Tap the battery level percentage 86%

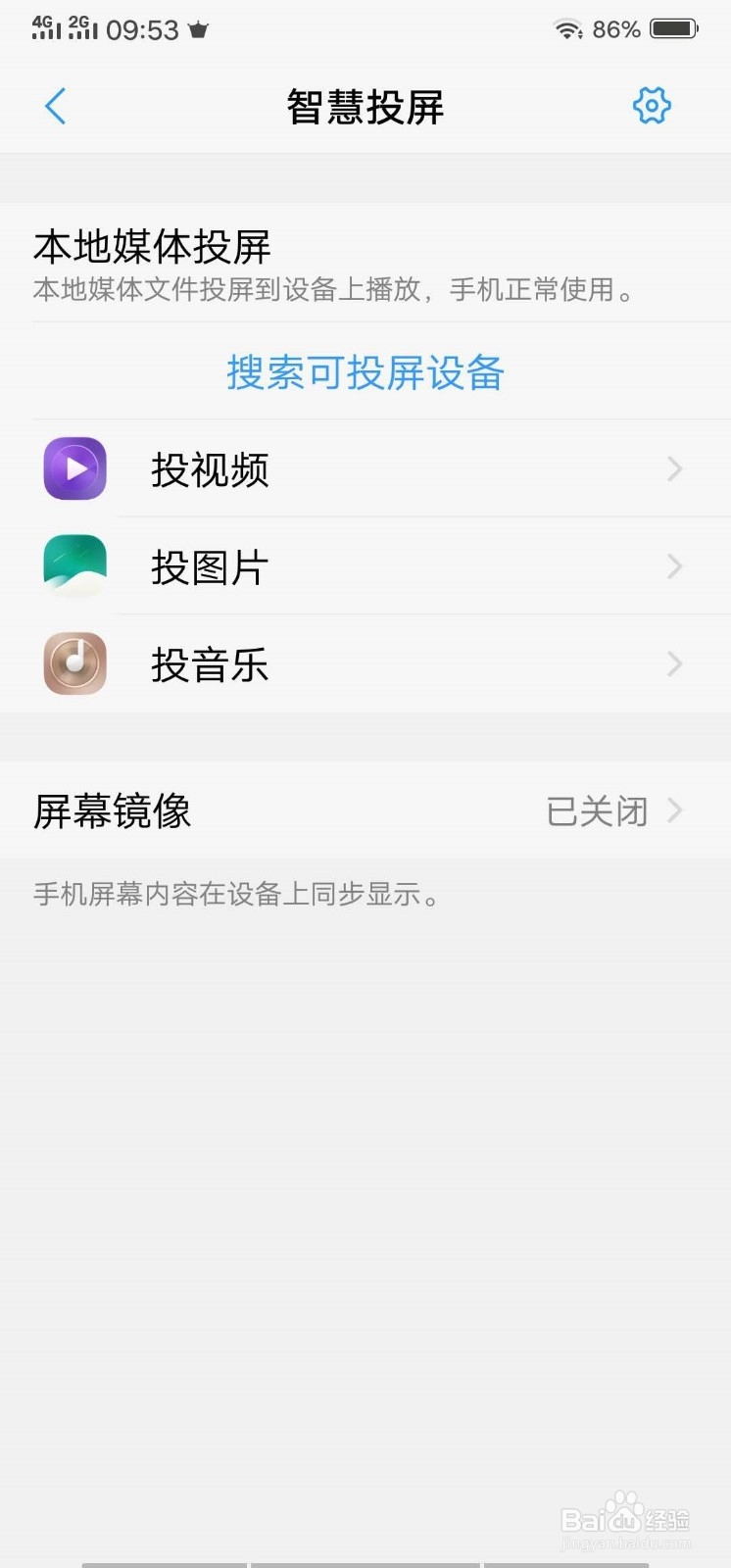click(613, 28)
